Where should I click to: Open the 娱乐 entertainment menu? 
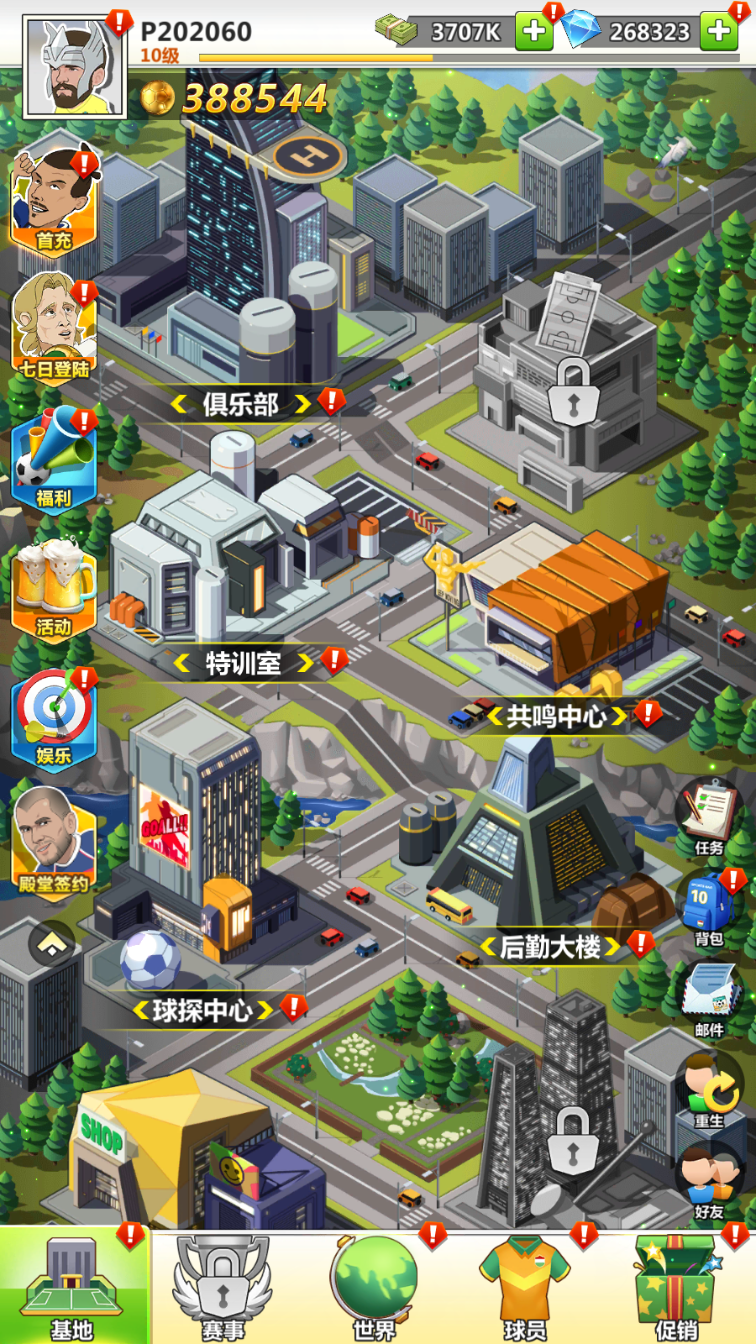54,720
